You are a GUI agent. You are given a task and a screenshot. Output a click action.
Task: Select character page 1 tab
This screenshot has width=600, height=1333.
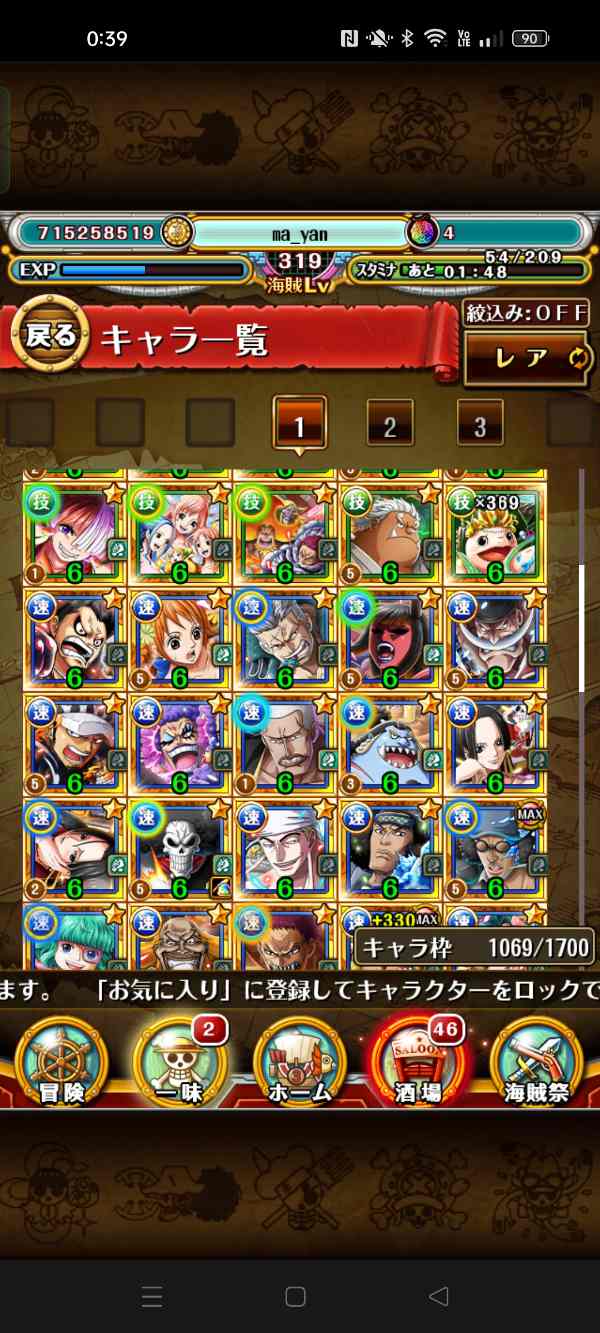click(x=298, y=424)
